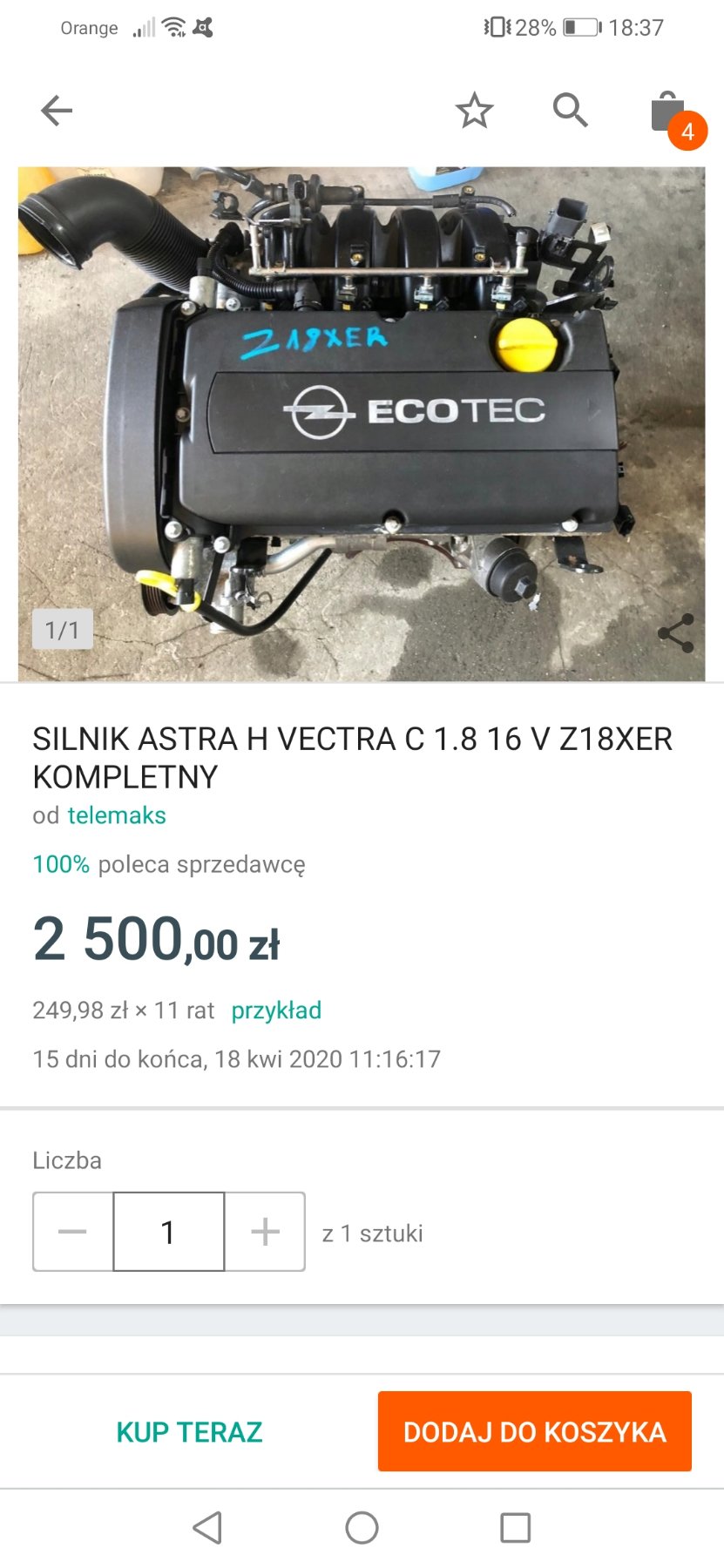Screen dimensions: 724x1568
Task: Open the system recent apps view
Action: click(515, 1527)
